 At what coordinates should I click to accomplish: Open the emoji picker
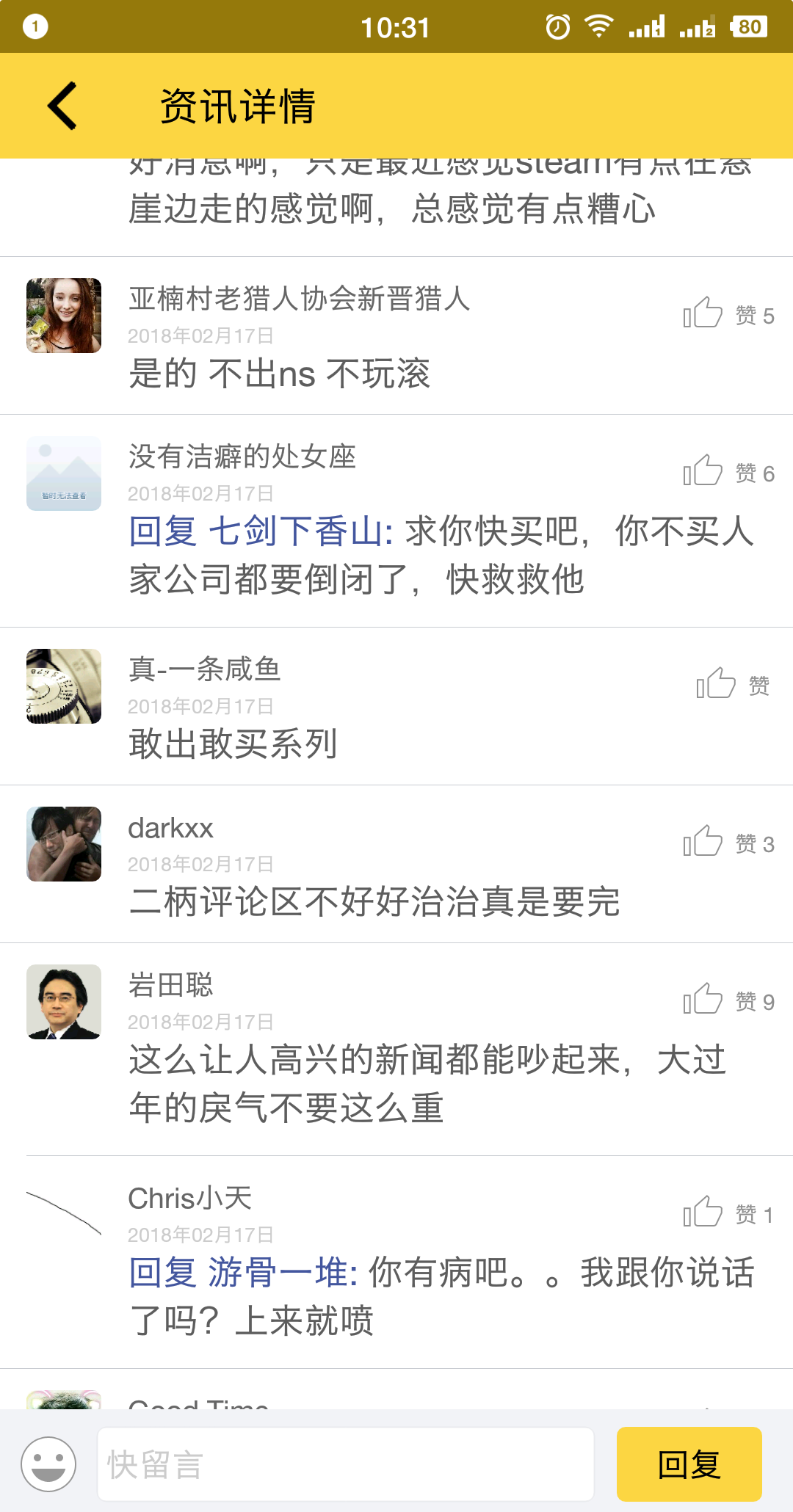(48, 1464)
